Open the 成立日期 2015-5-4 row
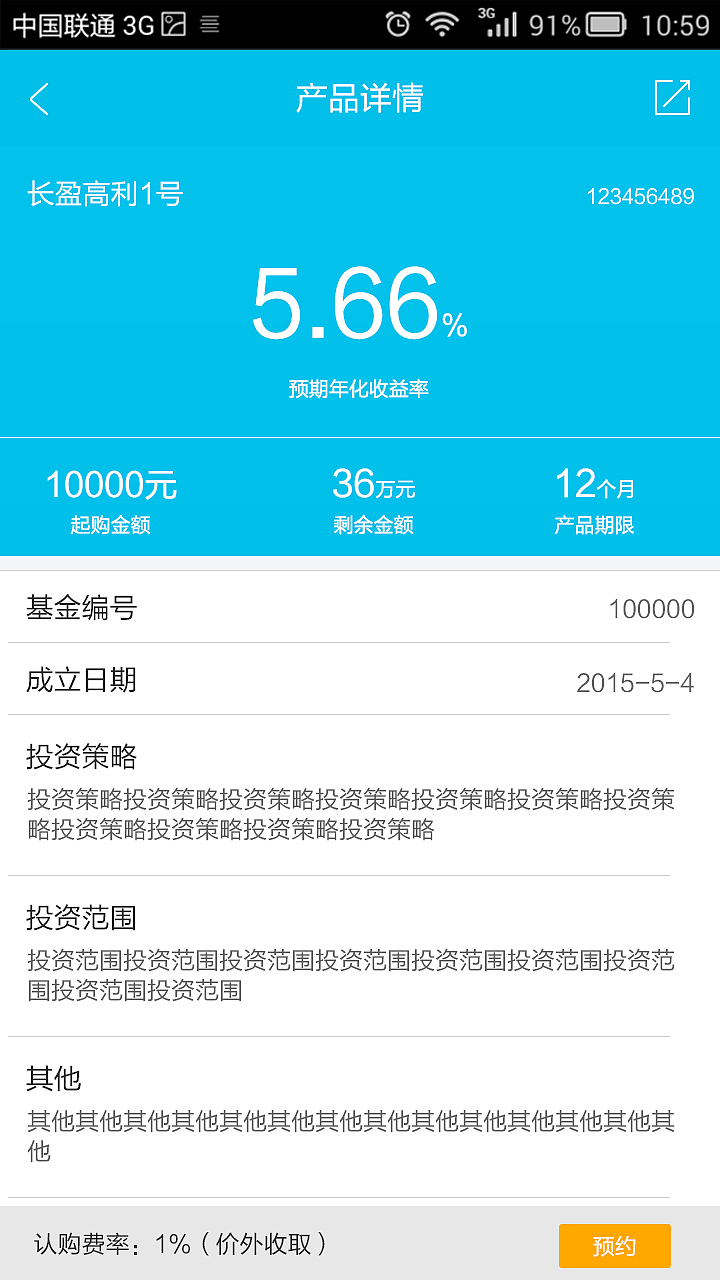The width and height of the screenshot is (720, 1280). [360, 680]
